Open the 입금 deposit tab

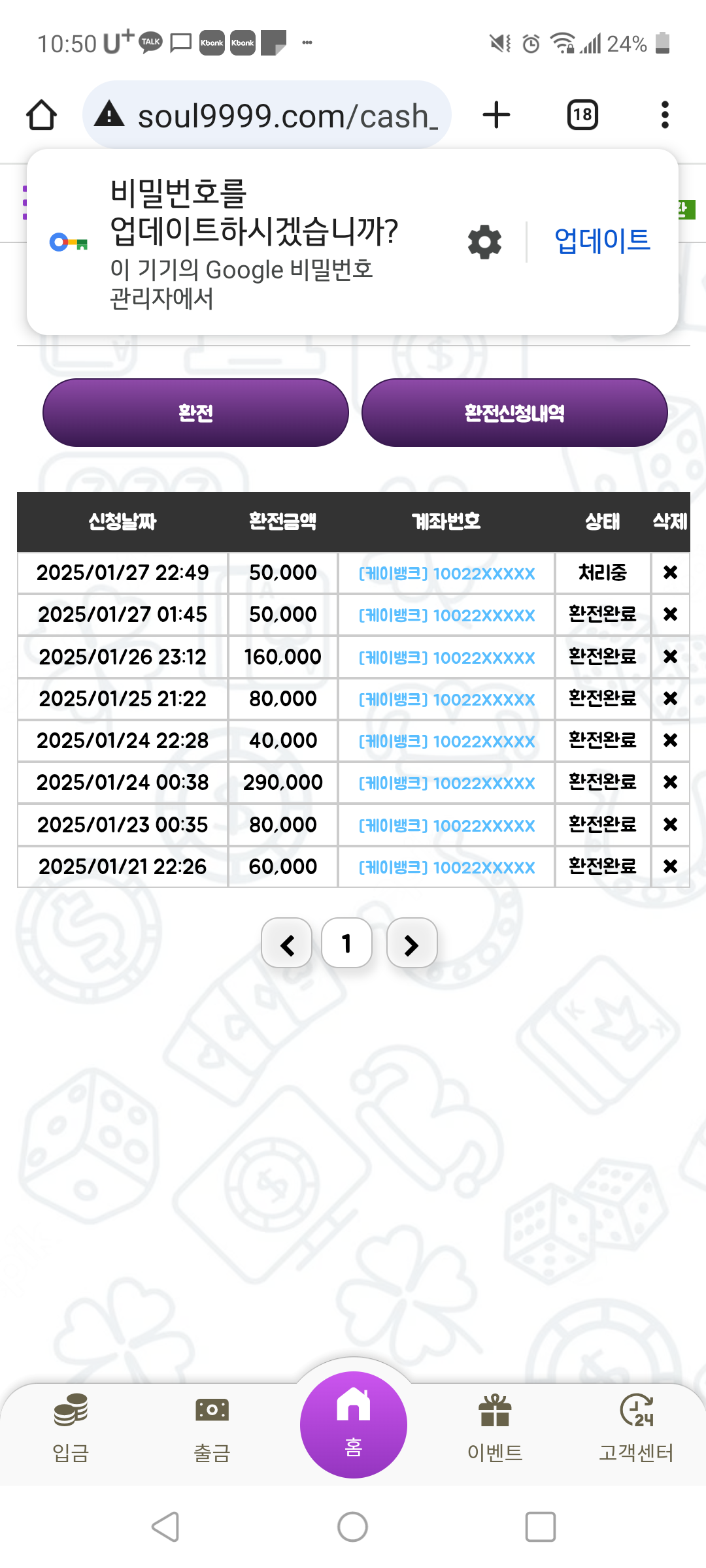coord(71,1428)
